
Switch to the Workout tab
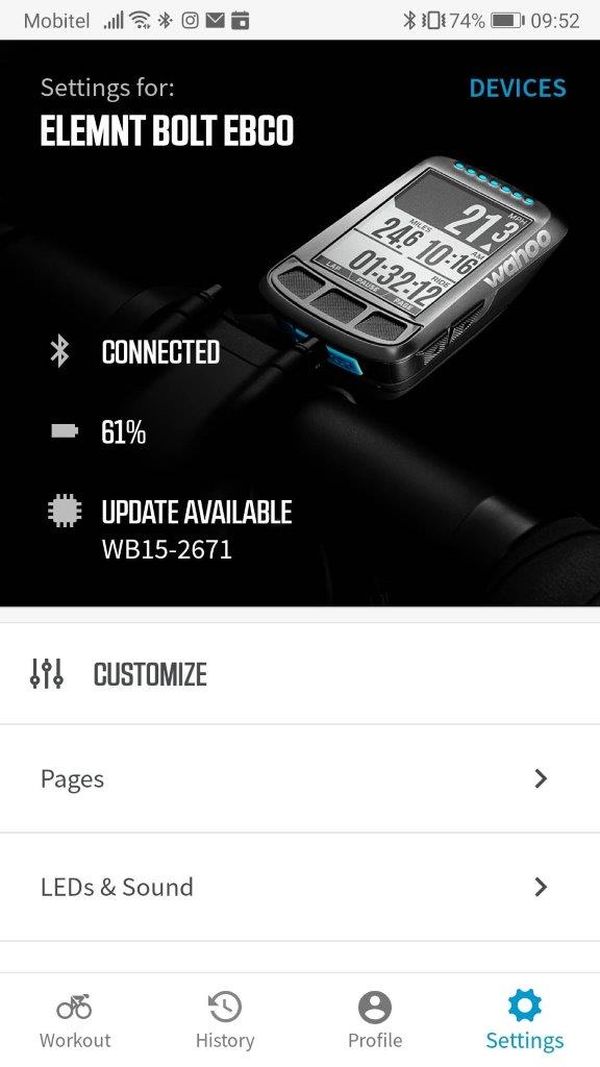[x=75, y=1020]
